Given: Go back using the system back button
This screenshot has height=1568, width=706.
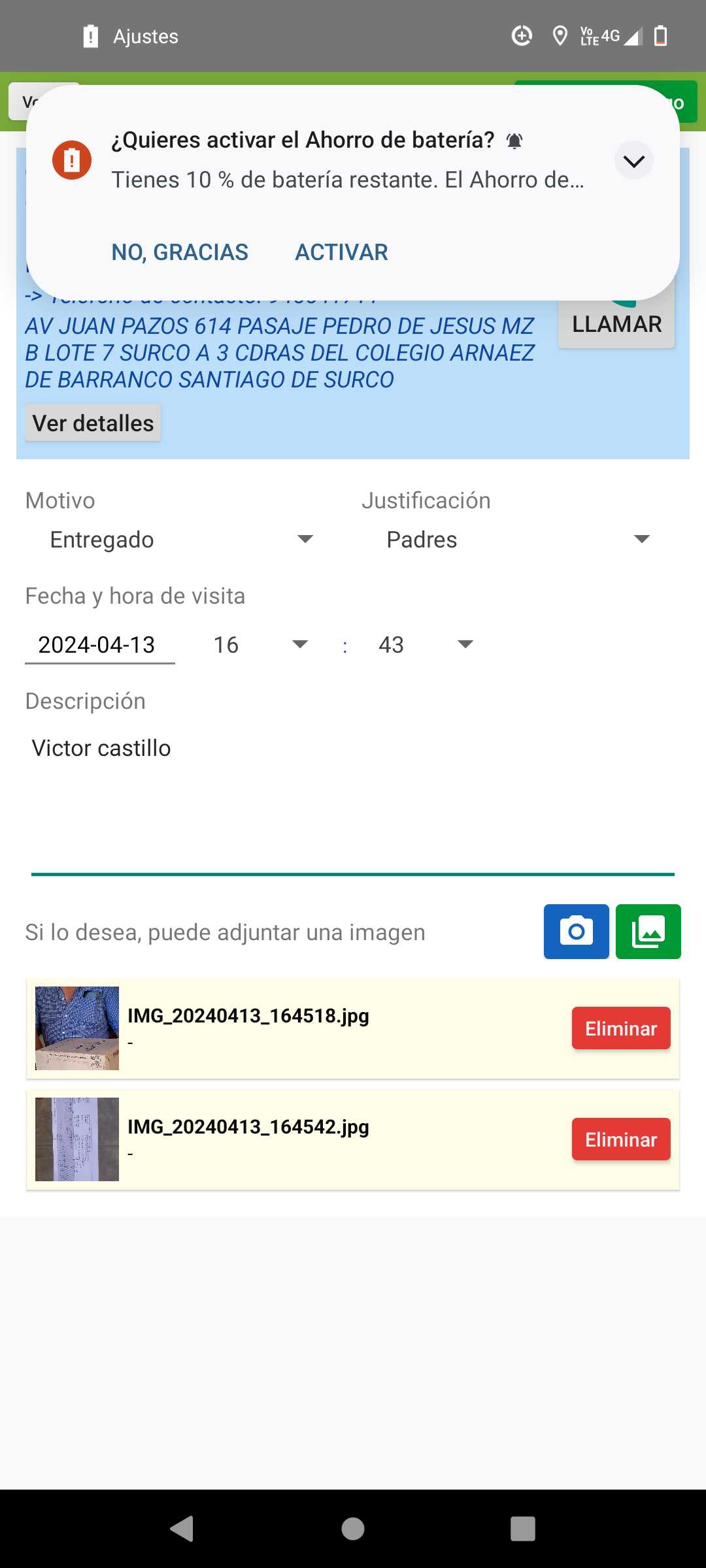Looking at the screenshot, I should click(x=182, y=1529).
